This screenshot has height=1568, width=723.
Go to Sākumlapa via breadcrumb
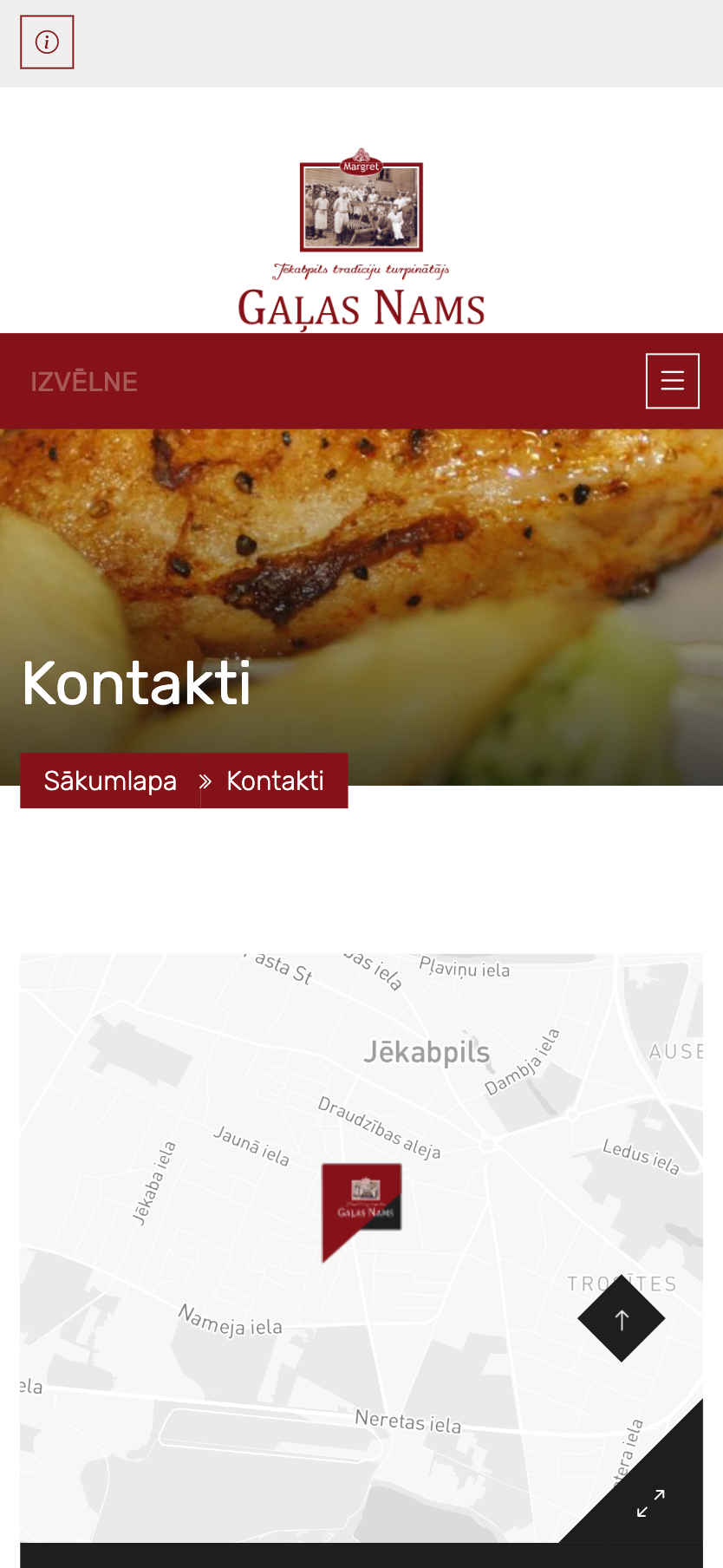click(110, 781)
